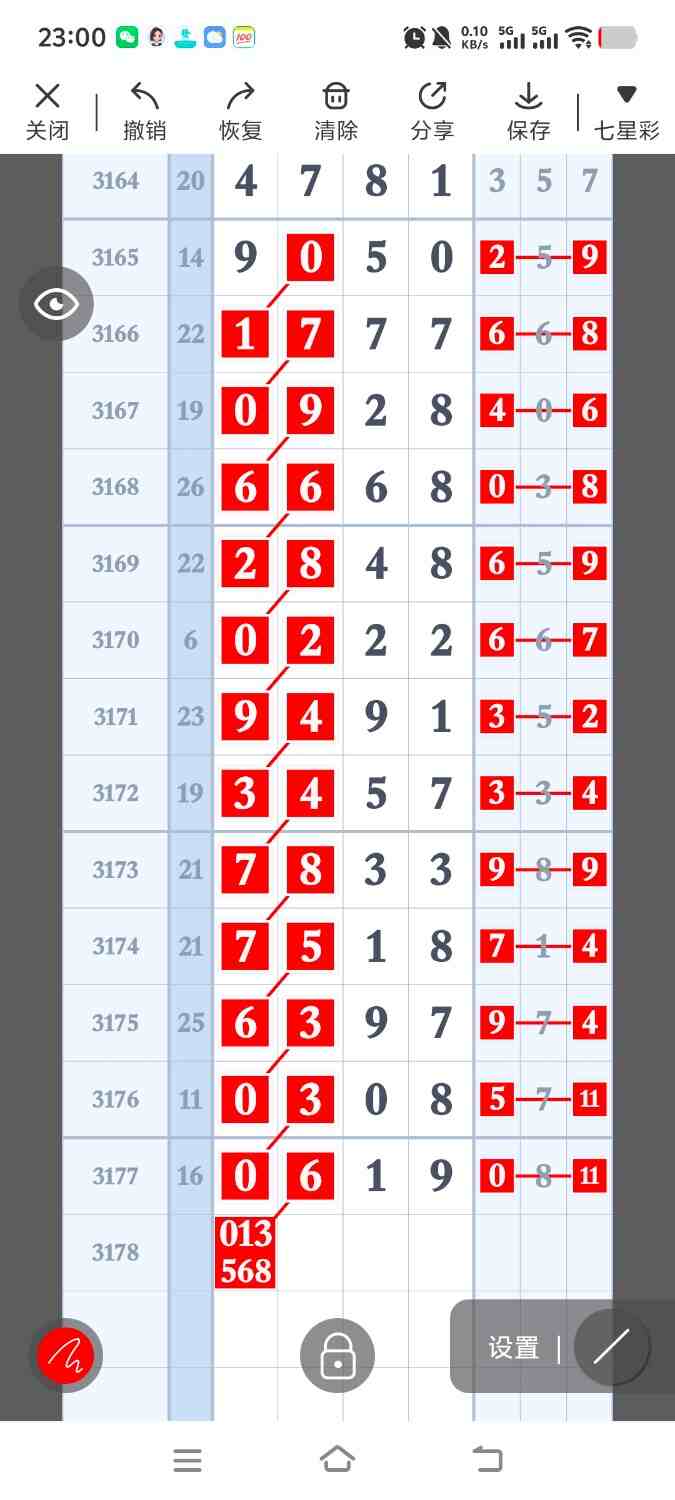Go to the system home screen
Image resolution: width=675 pixels, height=1500 pixels.
337,1459
